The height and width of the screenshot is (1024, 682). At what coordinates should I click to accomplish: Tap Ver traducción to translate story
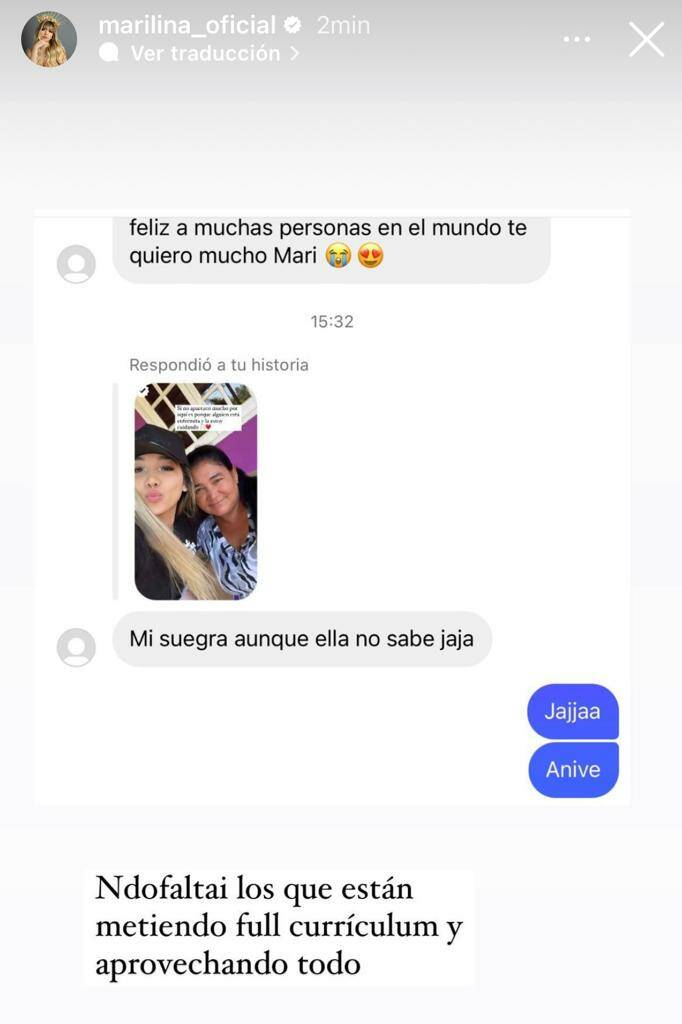205,54
